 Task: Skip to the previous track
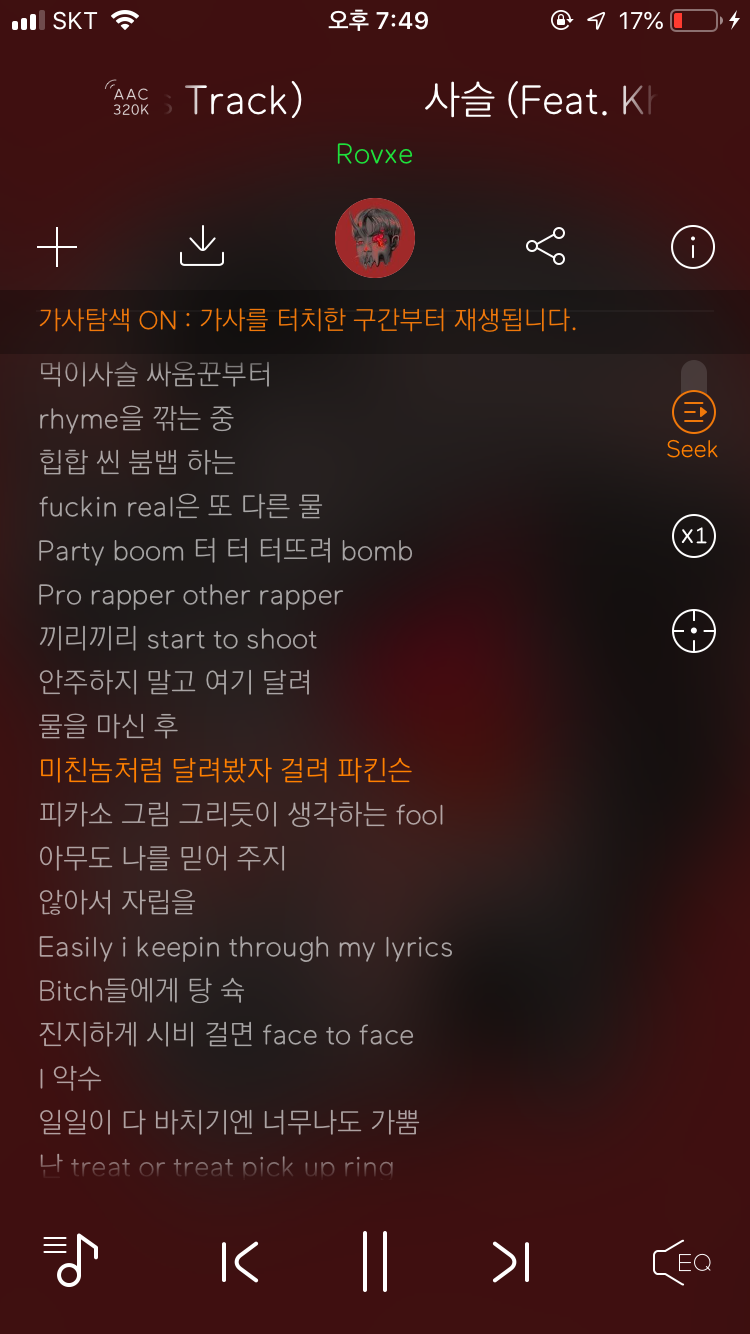(x=240, y=1261)
